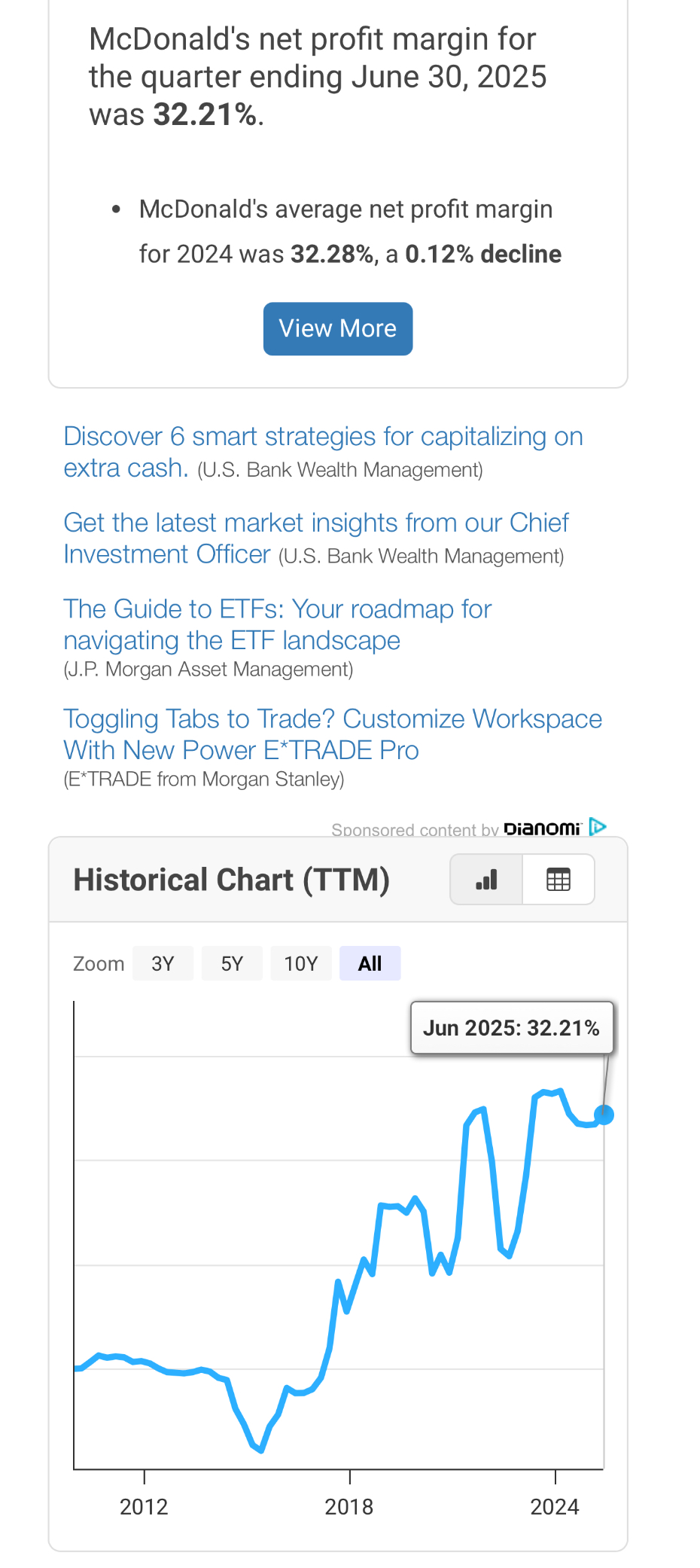Viewport: 700px width, 1568px height.
Task: Switch to the table view icon
Action: (558, 879)
